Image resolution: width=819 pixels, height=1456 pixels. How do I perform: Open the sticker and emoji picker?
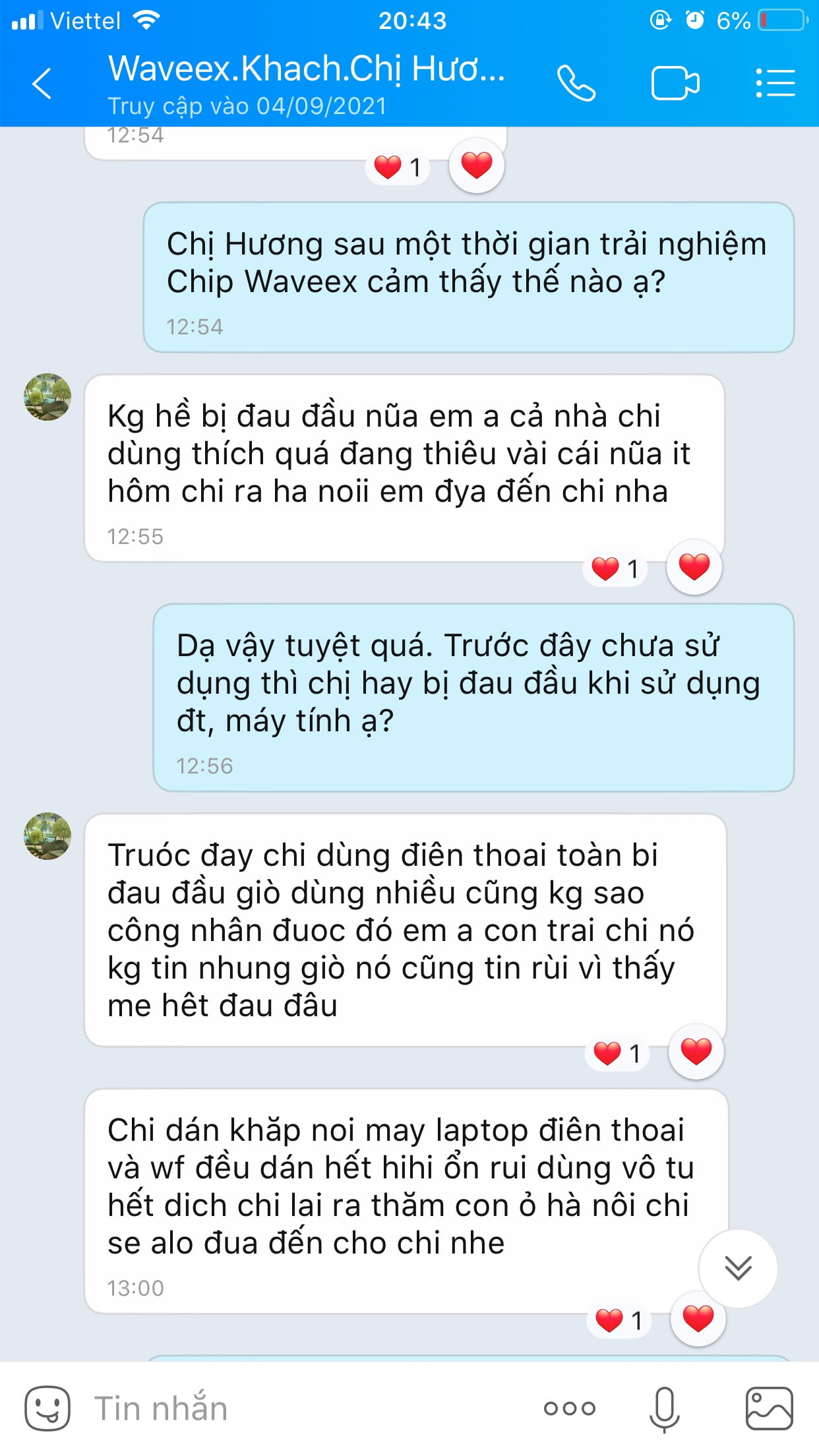[47, 1408]
